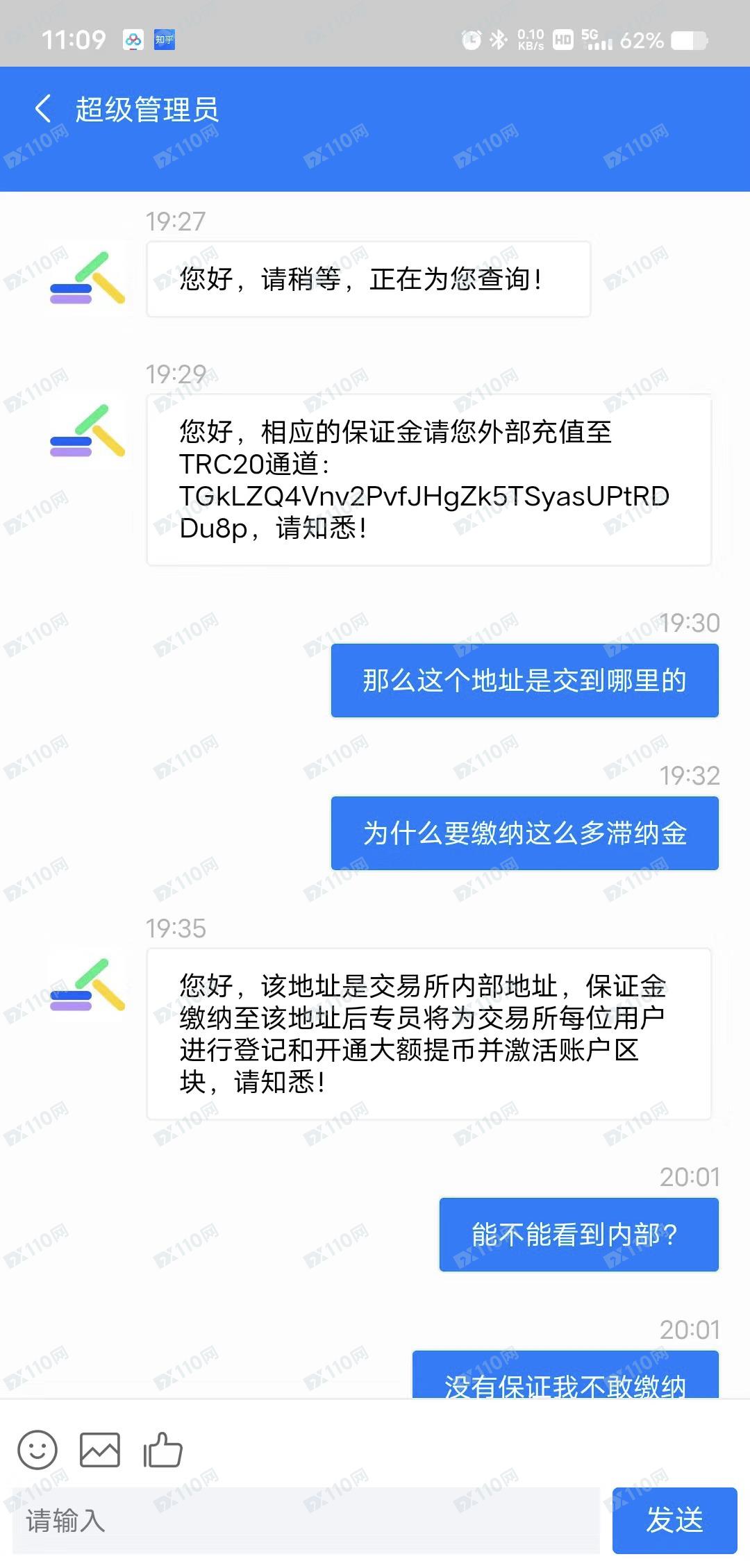Attach an image to the chat

(x=100, y=1449)
